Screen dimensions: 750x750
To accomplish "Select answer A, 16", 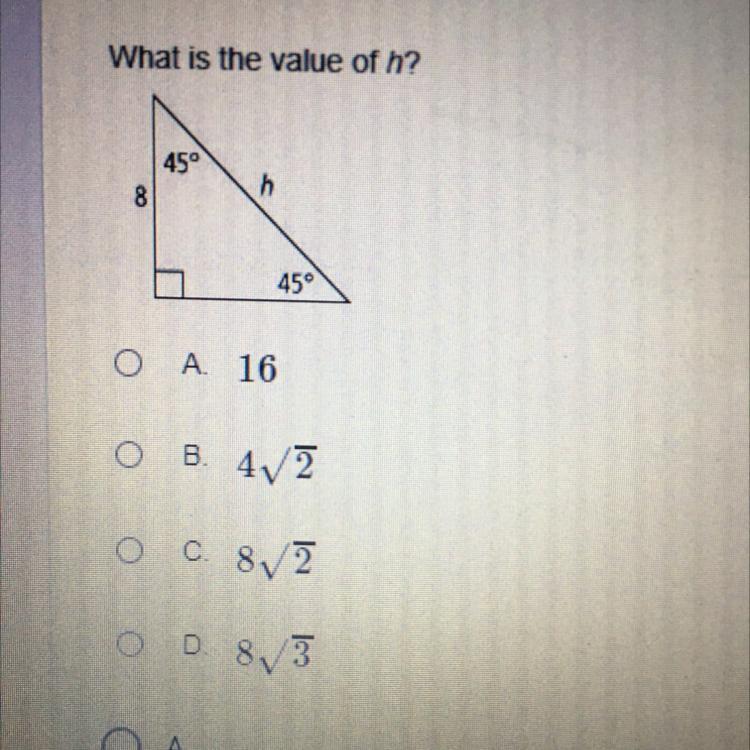I will (x=125, y=366).
